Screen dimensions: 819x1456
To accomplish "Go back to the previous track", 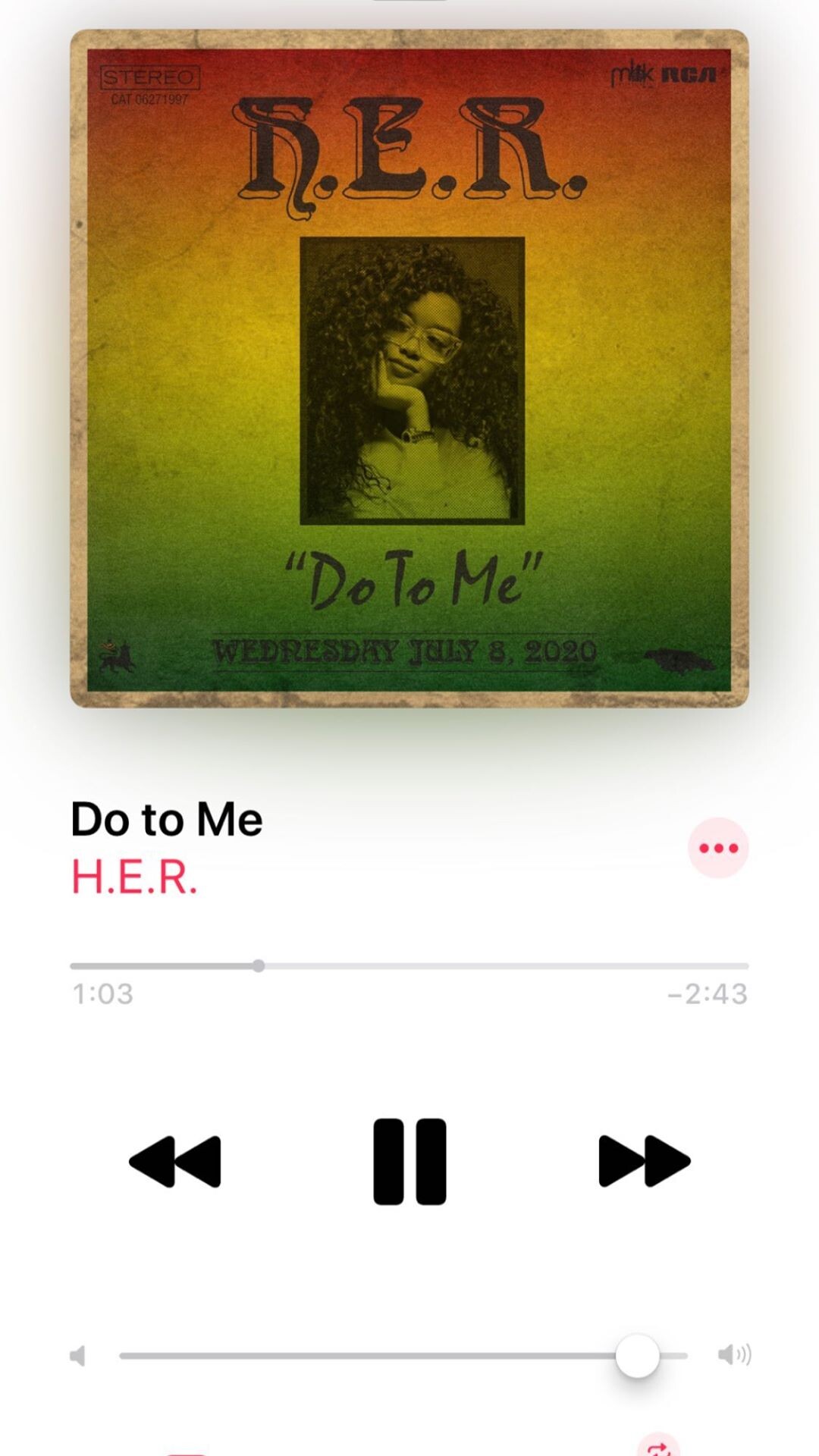I will click(x=175, y=1161).
